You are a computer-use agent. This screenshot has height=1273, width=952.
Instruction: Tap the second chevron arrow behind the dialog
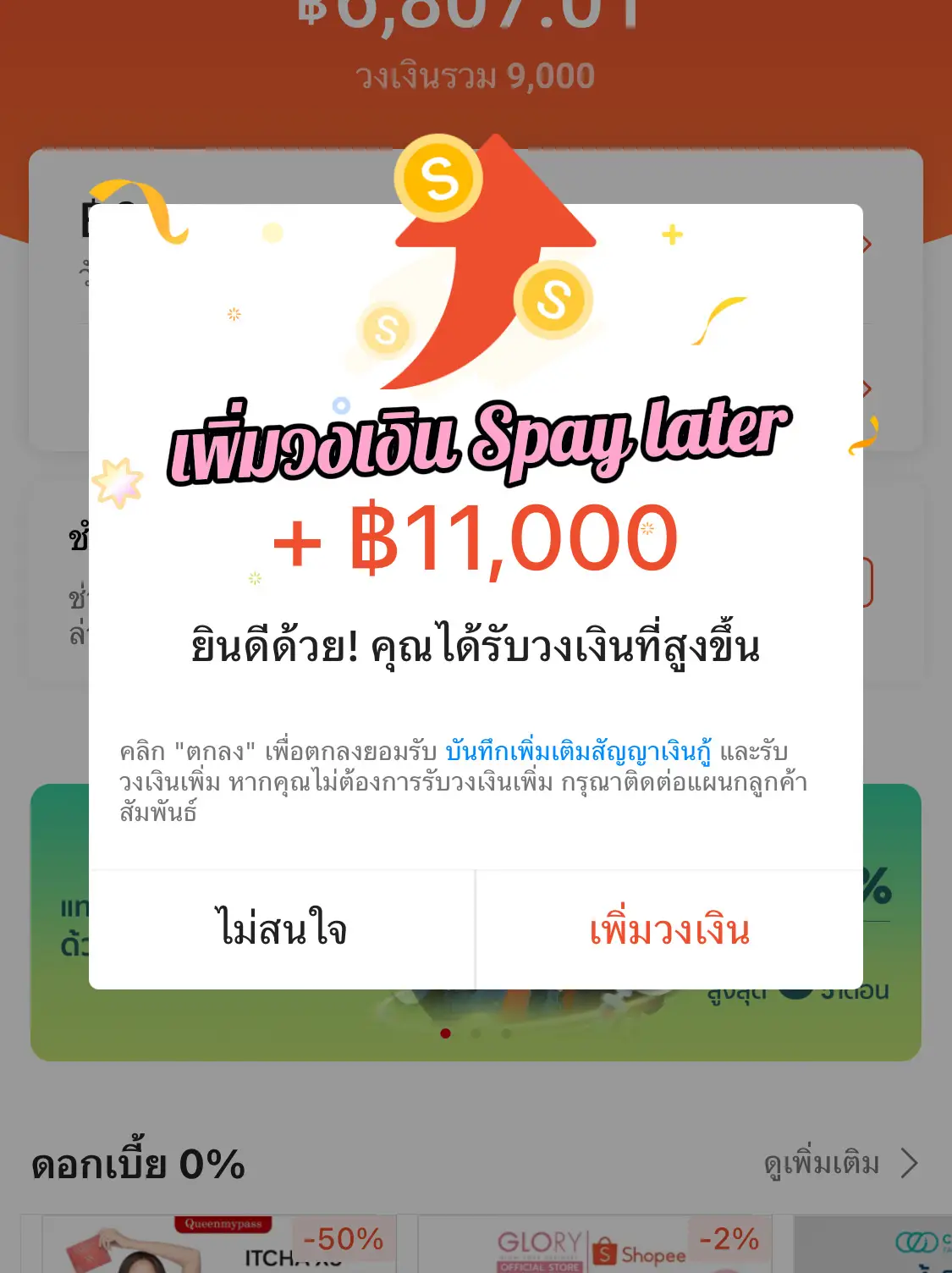point(865,388)
